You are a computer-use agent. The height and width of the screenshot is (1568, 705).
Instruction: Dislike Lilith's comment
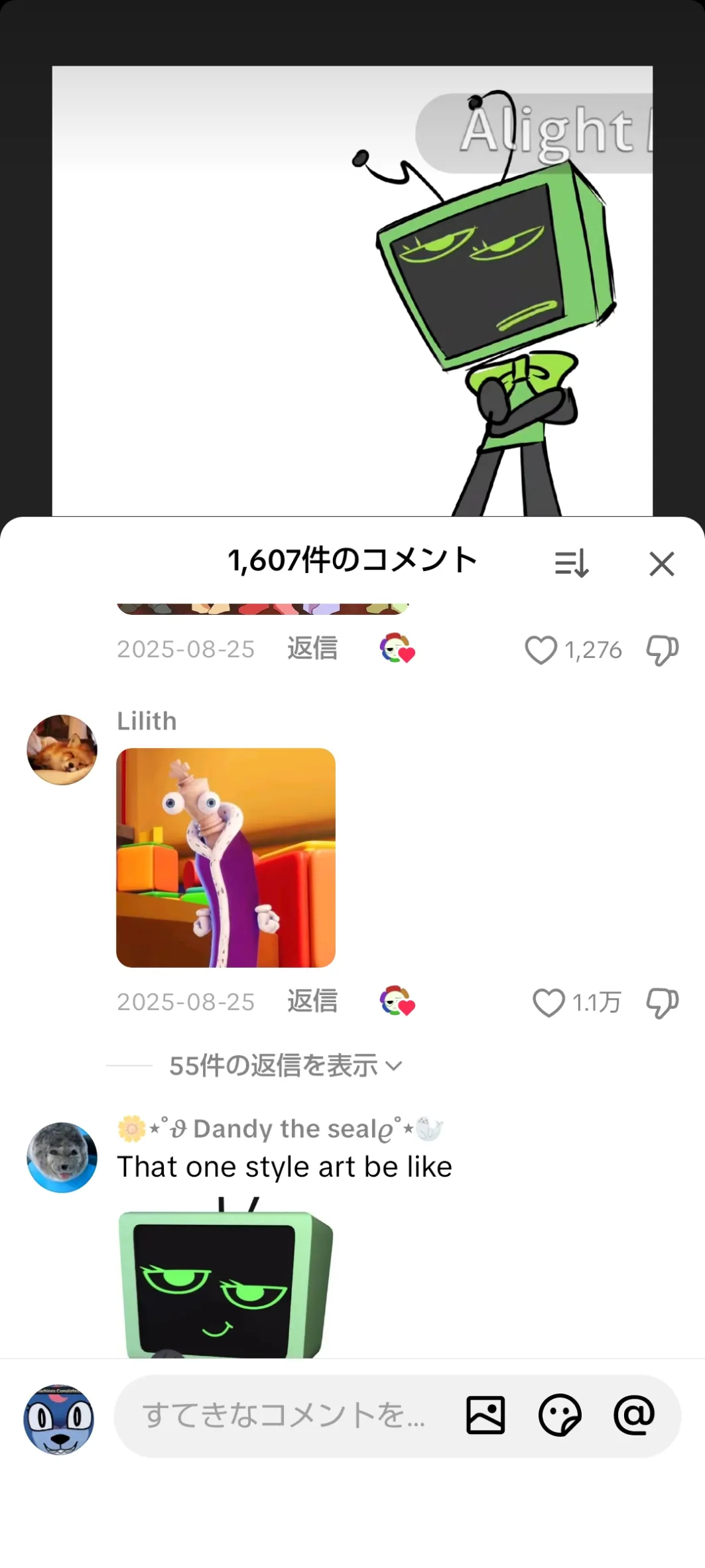662,1002
